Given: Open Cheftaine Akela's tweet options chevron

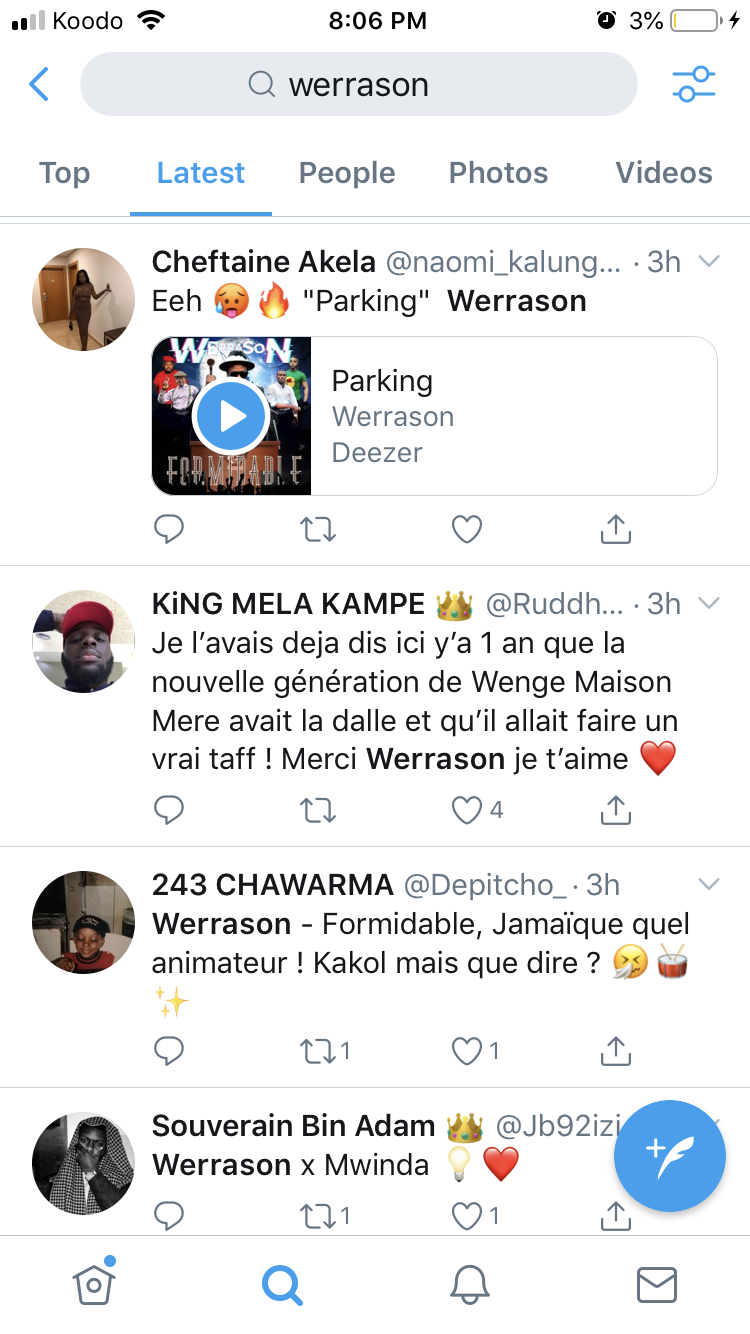Looking at the screenshot, I should tap(709, 262).
